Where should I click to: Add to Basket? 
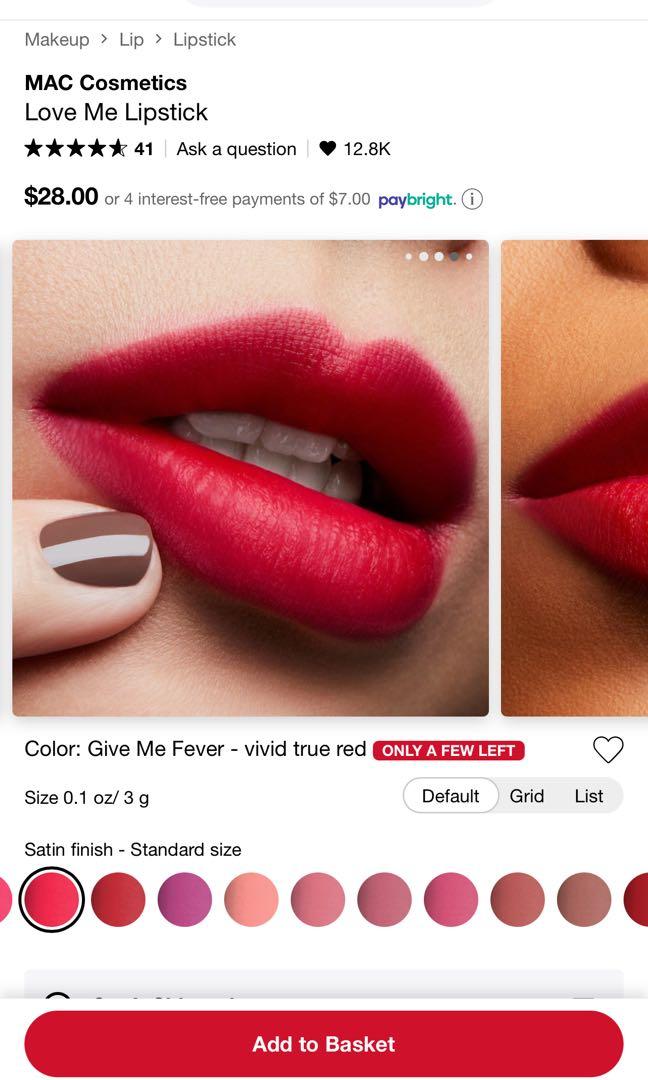324,1044
